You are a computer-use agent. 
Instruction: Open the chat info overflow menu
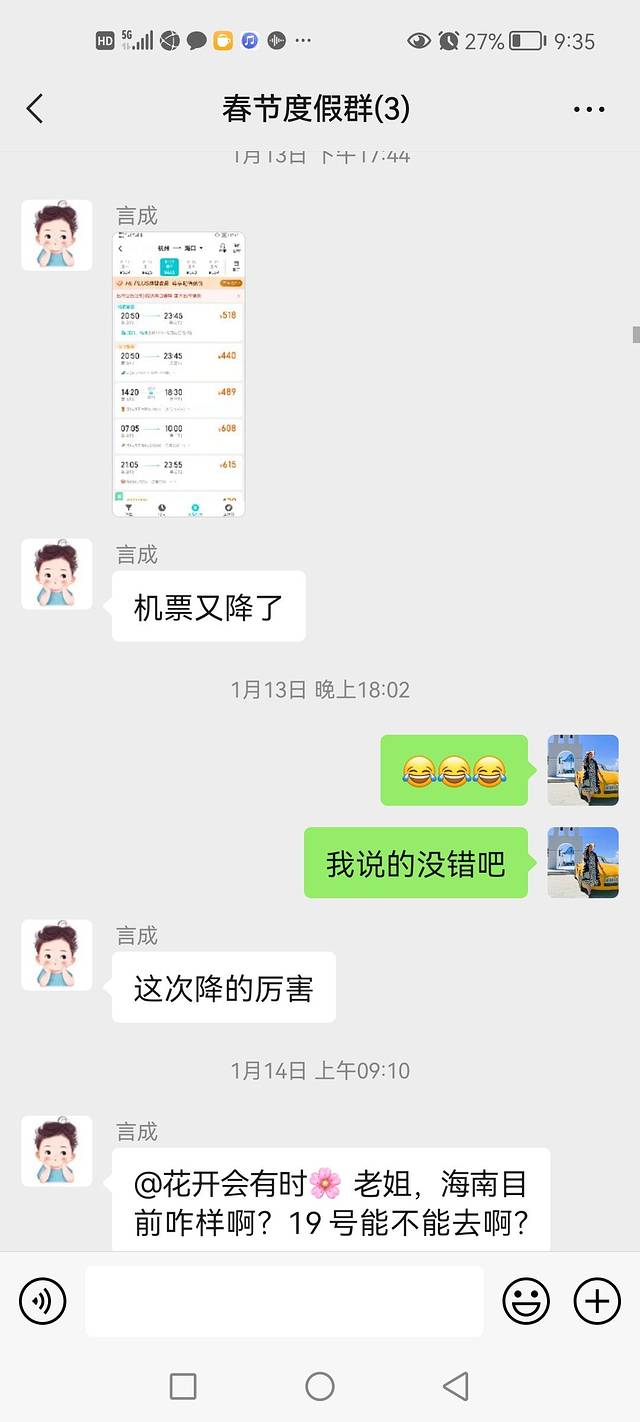[x=589, y=109]
